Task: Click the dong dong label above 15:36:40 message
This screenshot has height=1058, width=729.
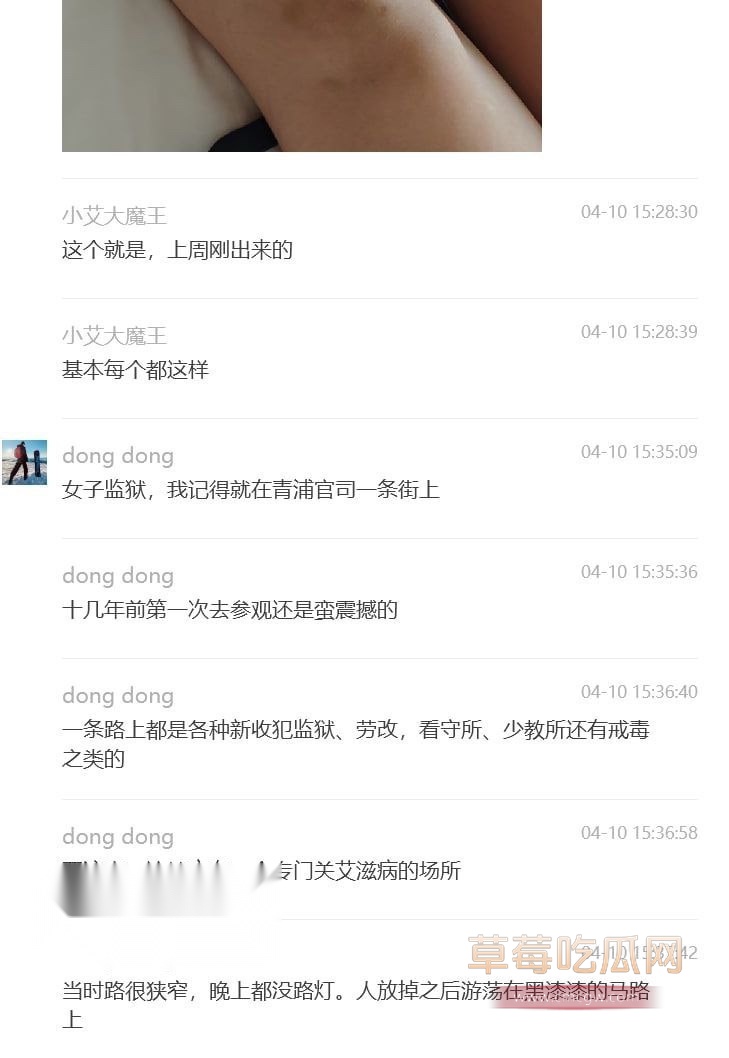Action: [x=117, y=695]
